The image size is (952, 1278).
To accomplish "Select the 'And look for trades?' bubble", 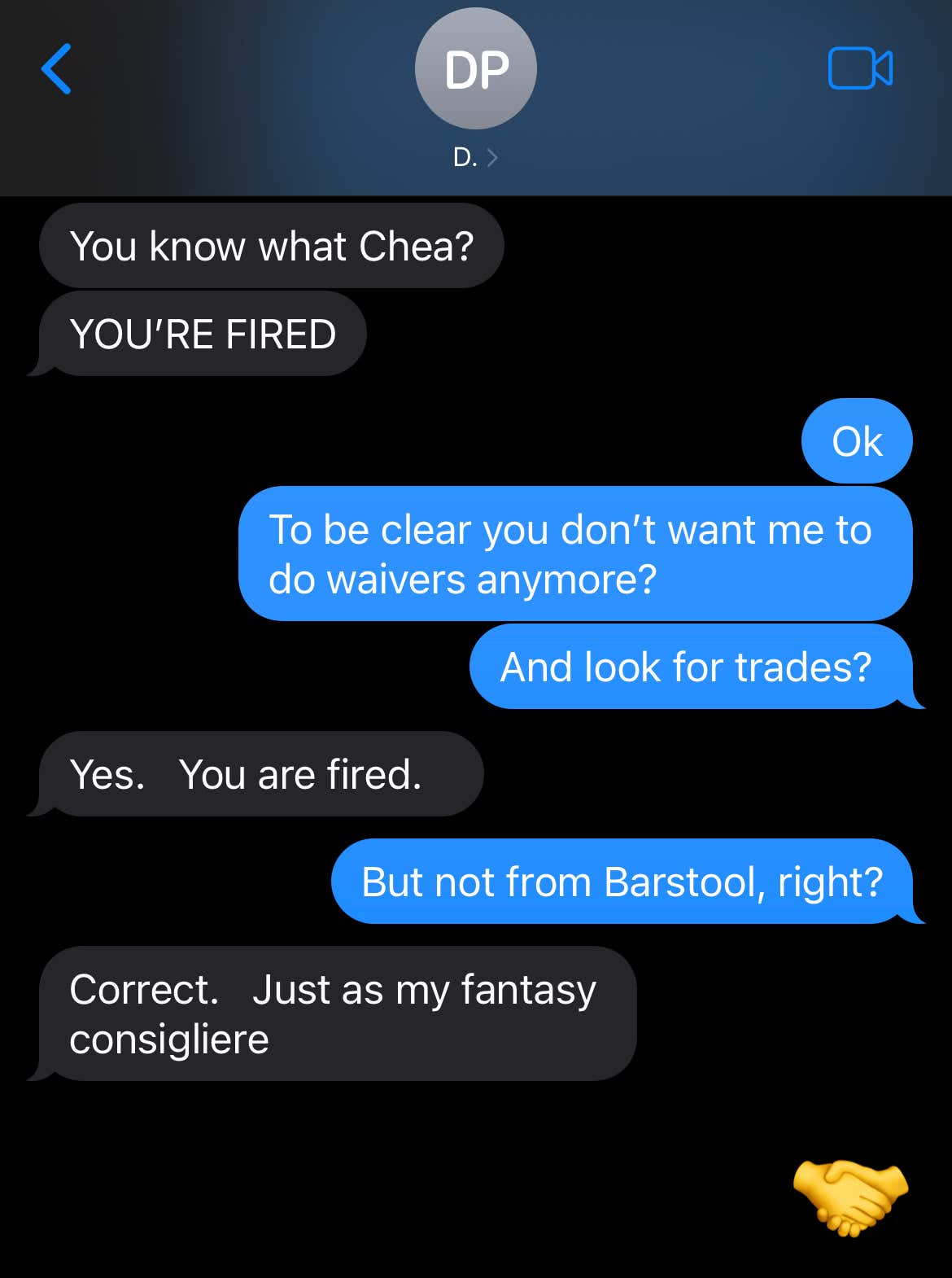I will 696,667.
